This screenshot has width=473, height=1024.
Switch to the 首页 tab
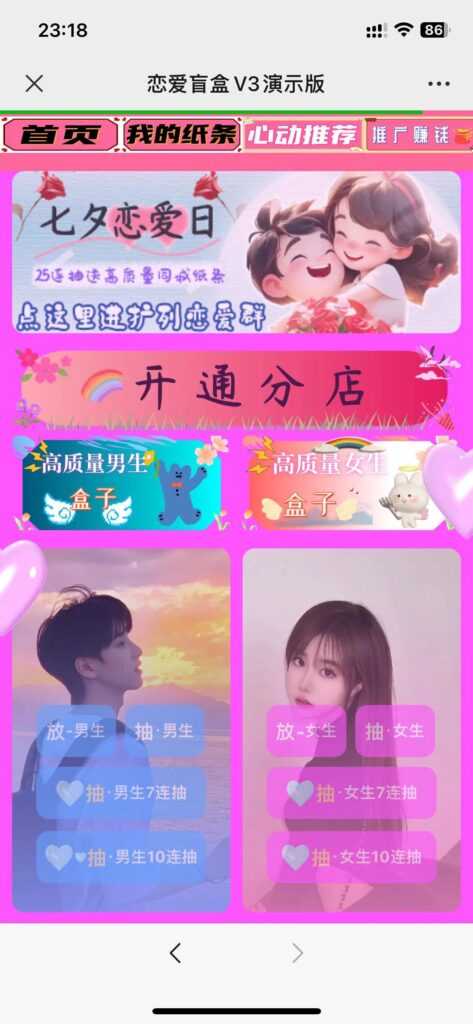pyautogui.click(x=60, y=135)
